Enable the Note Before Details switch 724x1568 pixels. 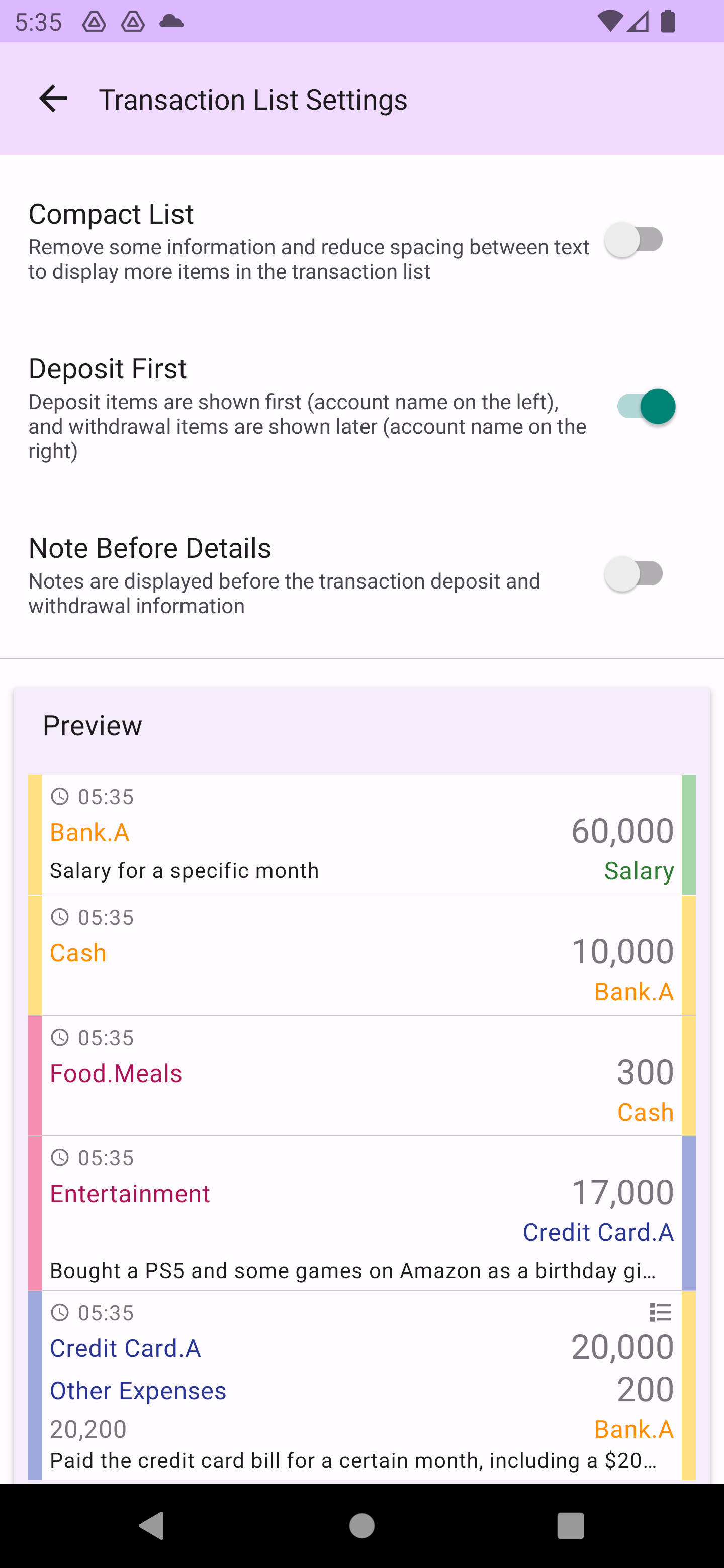click(635, 574)
